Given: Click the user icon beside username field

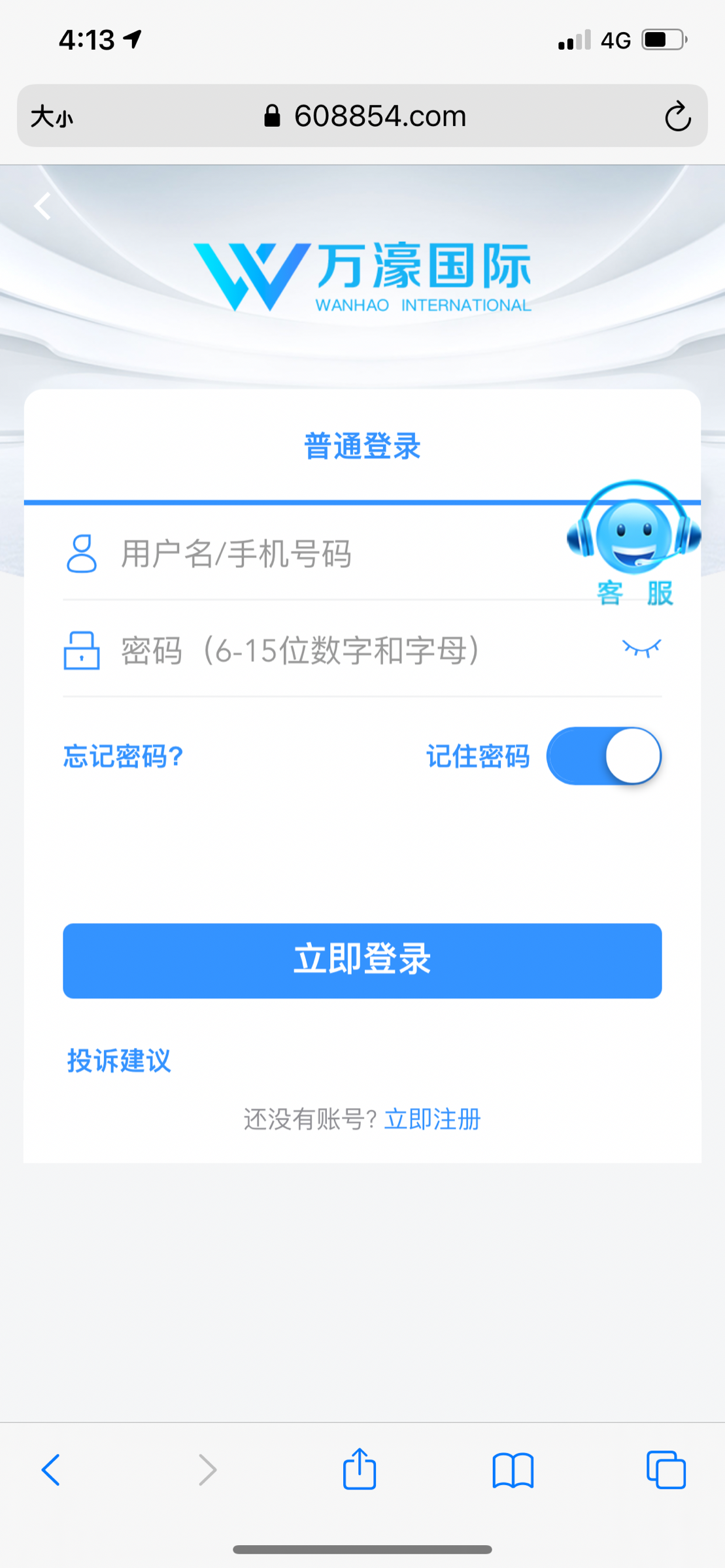Looking at the screenshot, I should 83,554.
